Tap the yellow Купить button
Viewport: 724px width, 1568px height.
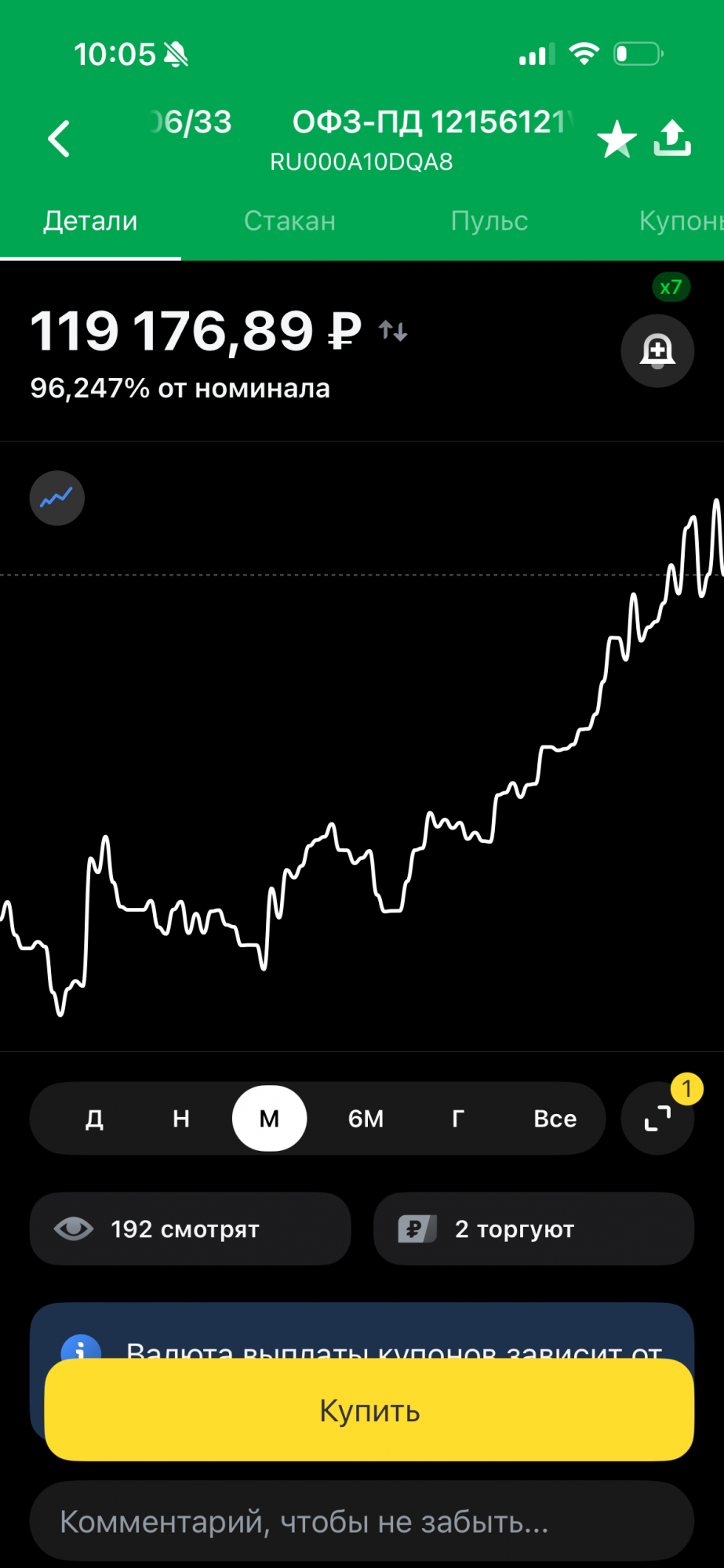369,1410
